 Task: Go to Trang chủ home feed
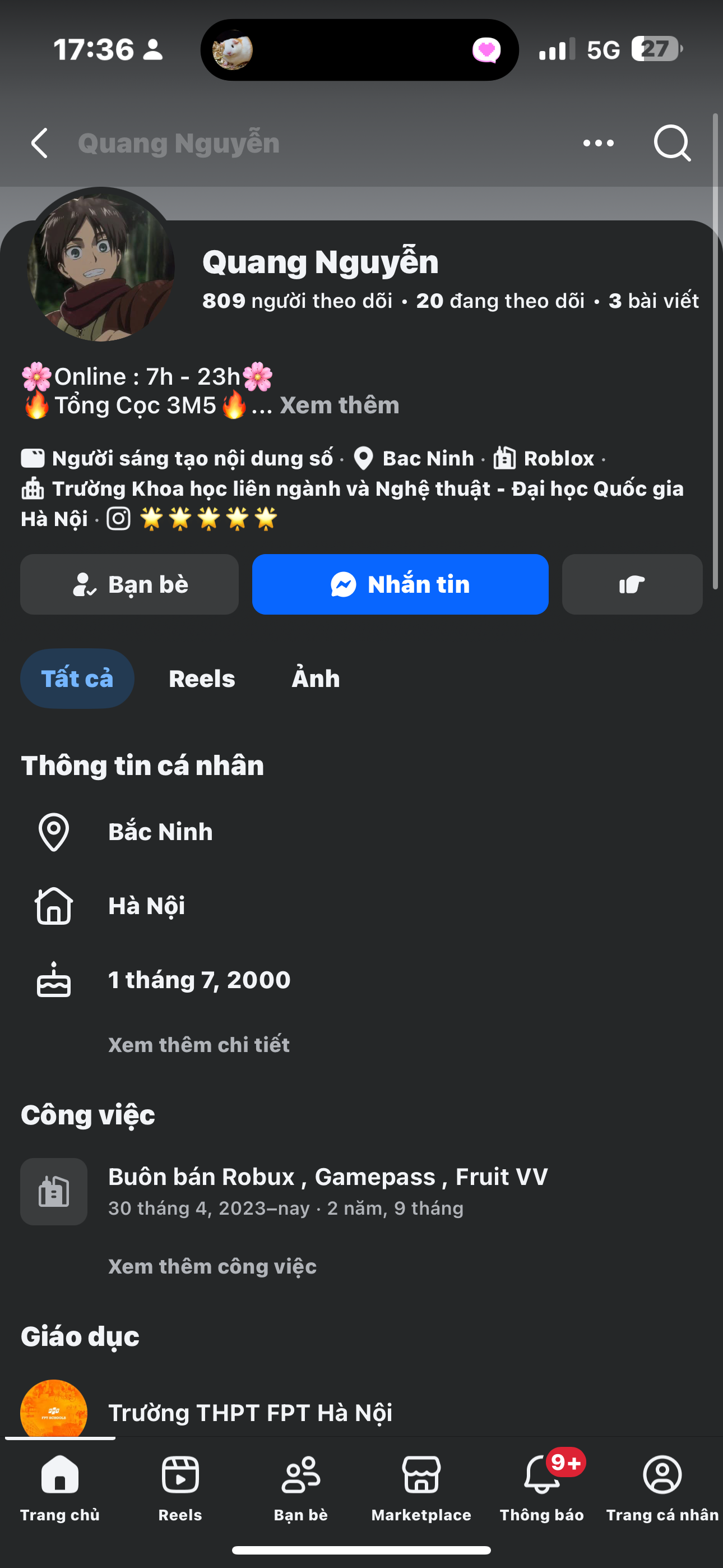pos(59,1486)
